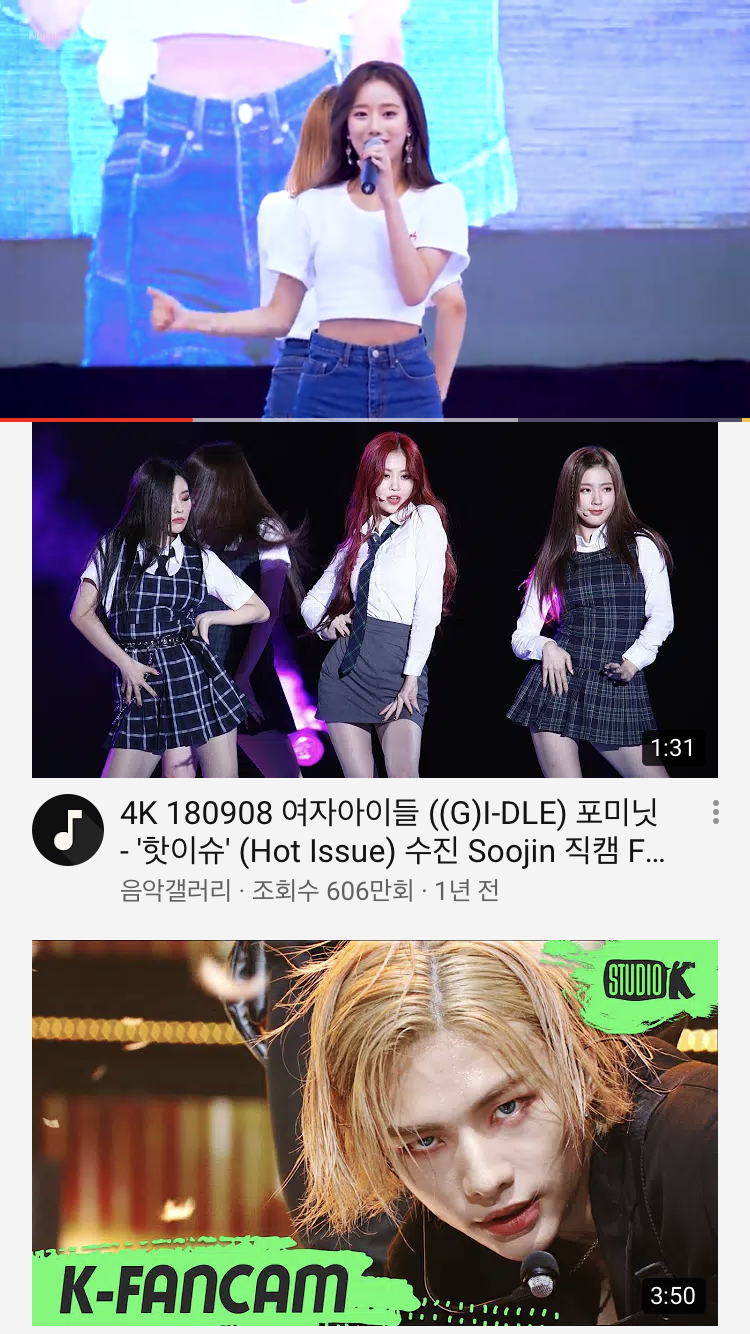Open the (G)I-DLE Hot Issue video title
Image resolution: width=750 pixels, height=1334 pixels.
pyautogui.click(x=392, y=832)
